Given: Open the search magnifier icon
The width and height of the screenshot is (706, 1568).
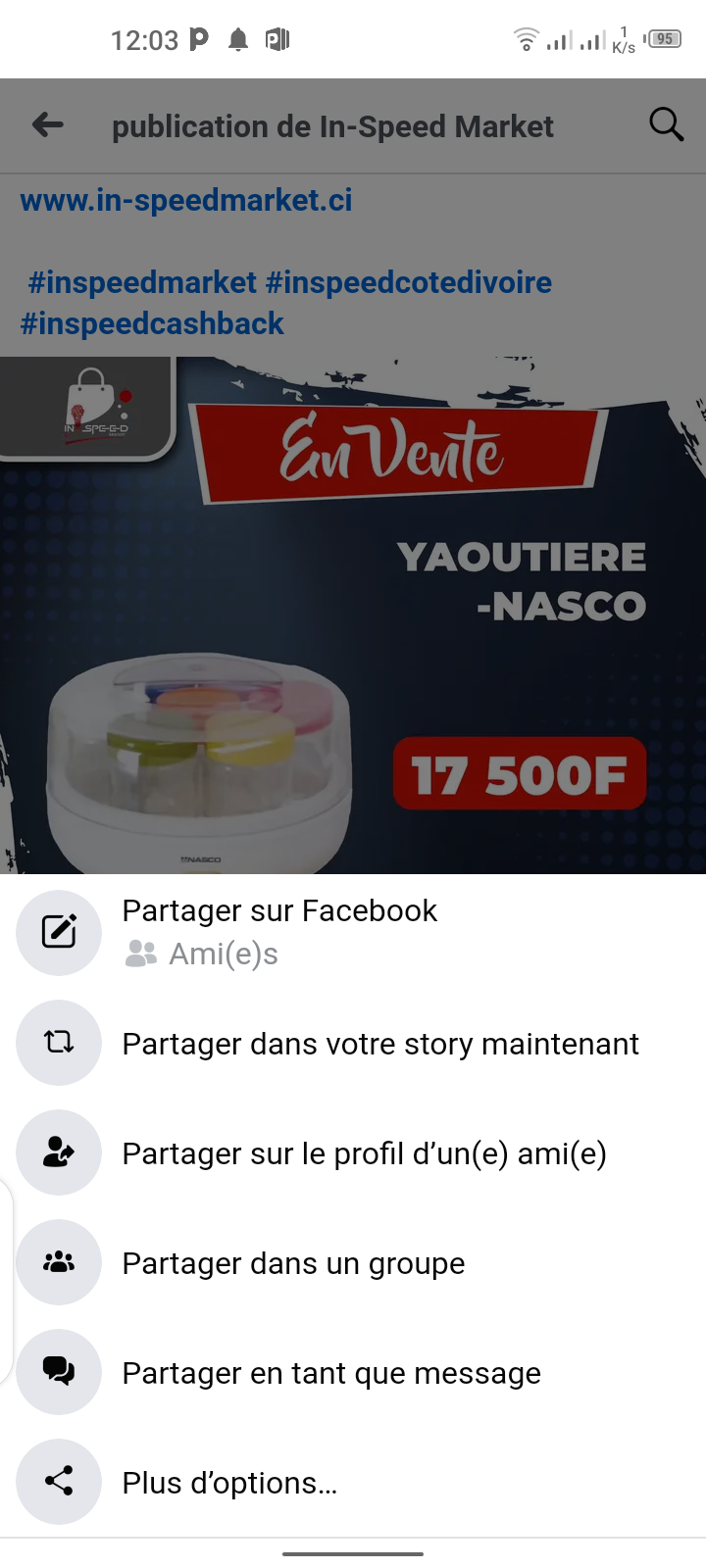Looking at the screenshot, I should coord(666,125).
